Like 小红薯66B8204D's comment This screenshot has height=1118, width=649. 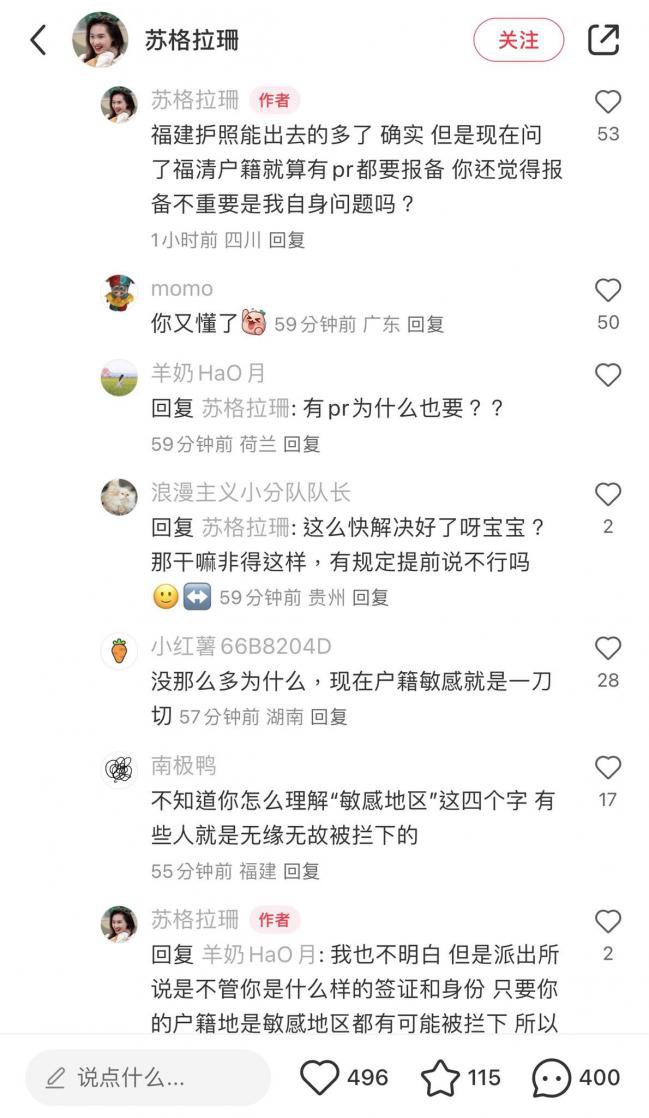pyautogui.click(x=608, y=649)
